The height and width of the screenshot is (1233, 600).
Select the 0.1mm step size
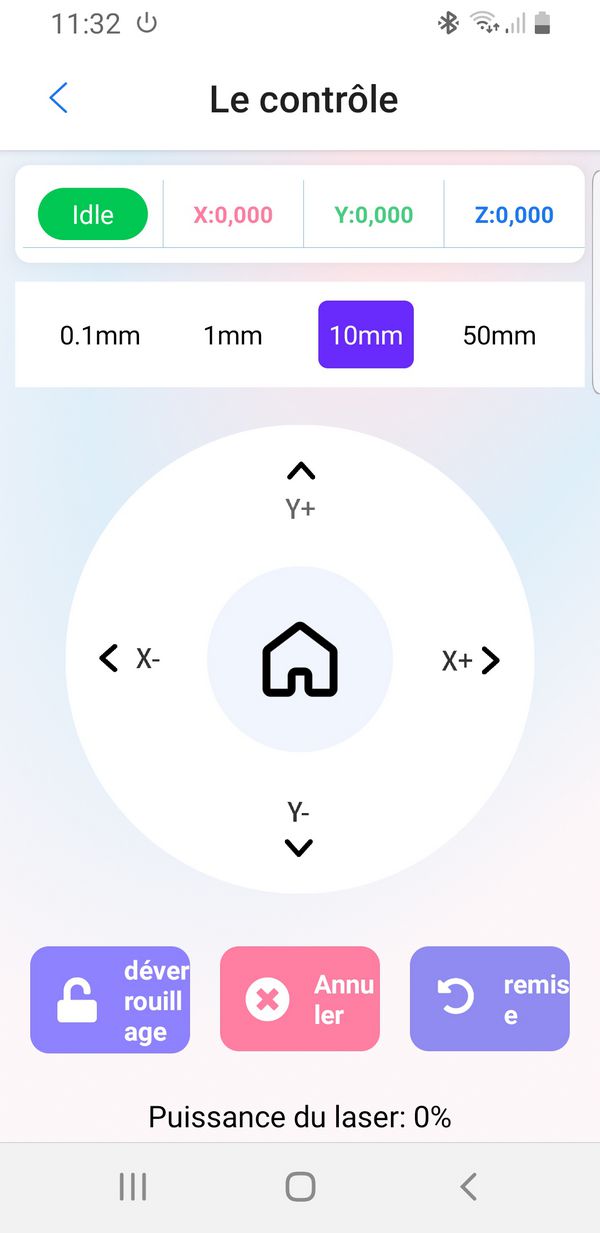click(x=100, y=335)
